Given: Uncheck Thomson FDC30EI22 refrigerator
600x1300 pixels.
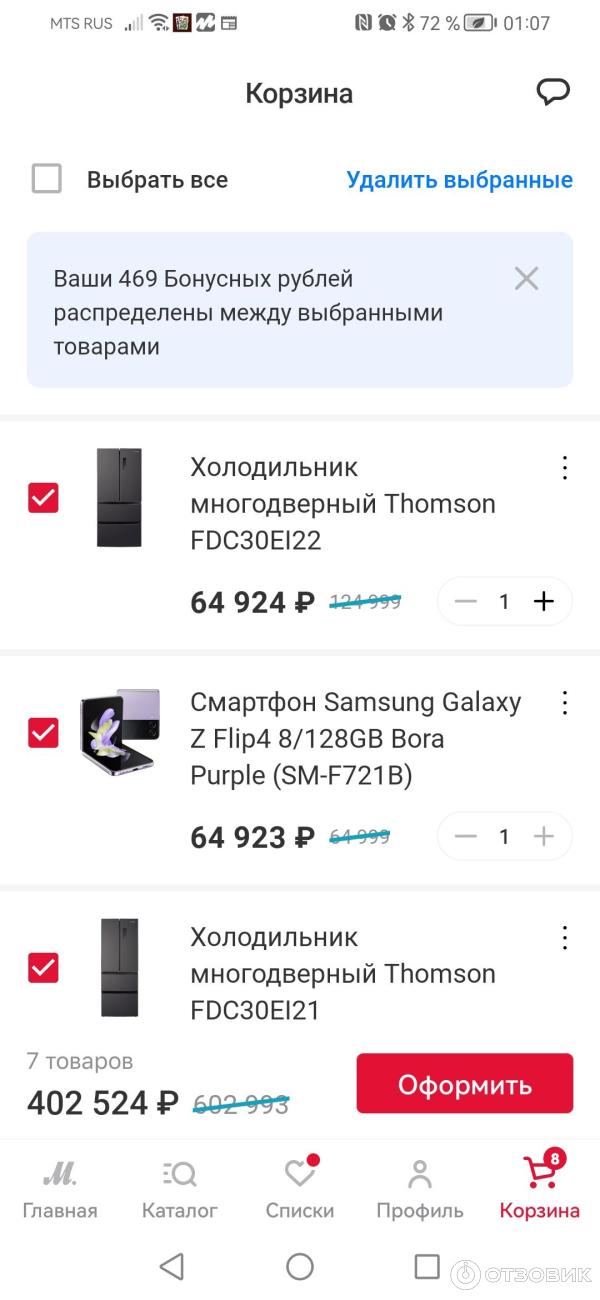Looking at the screenshot, I should (x=43, y=497).
